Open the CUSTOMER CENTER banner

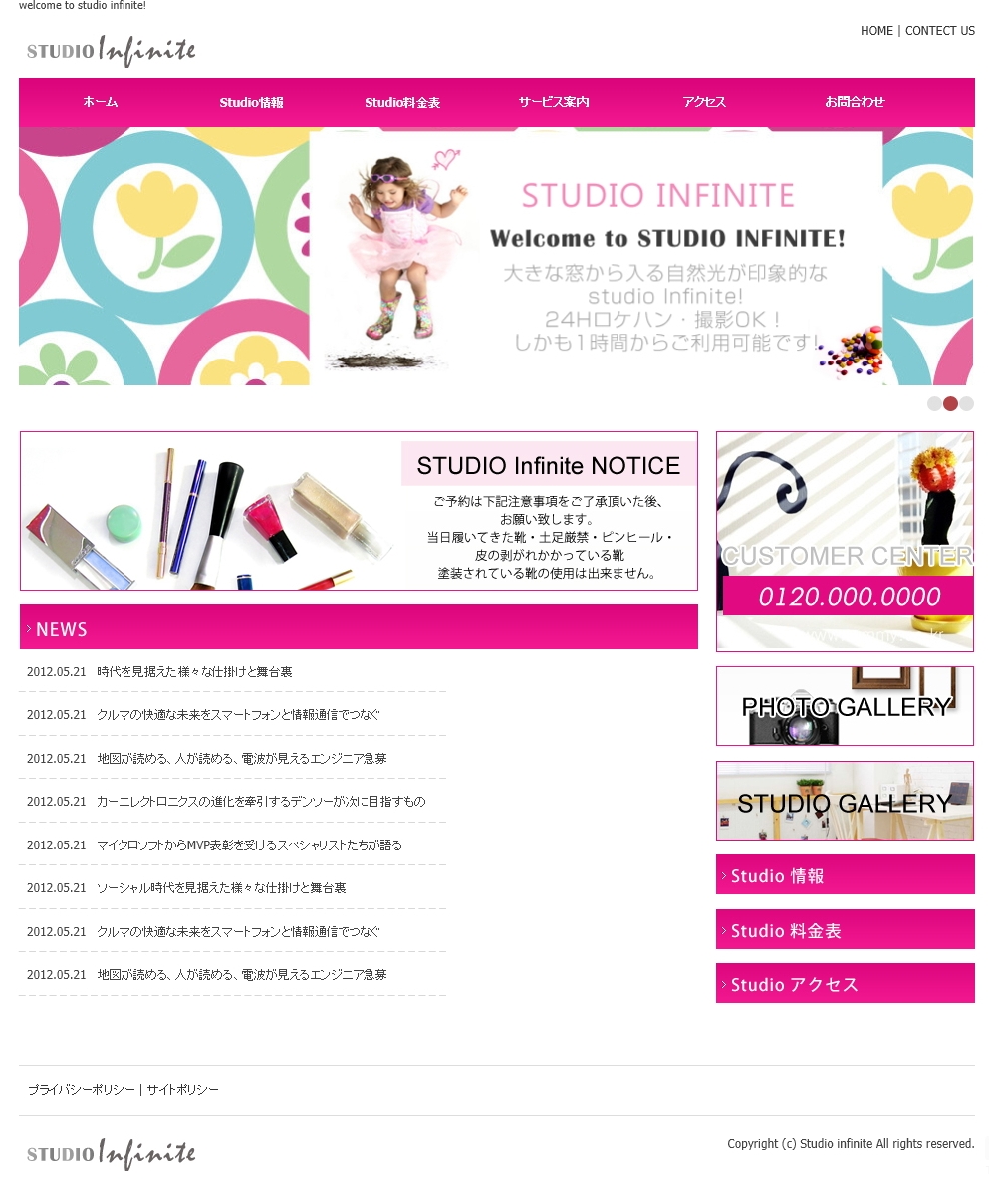(845, 542)
